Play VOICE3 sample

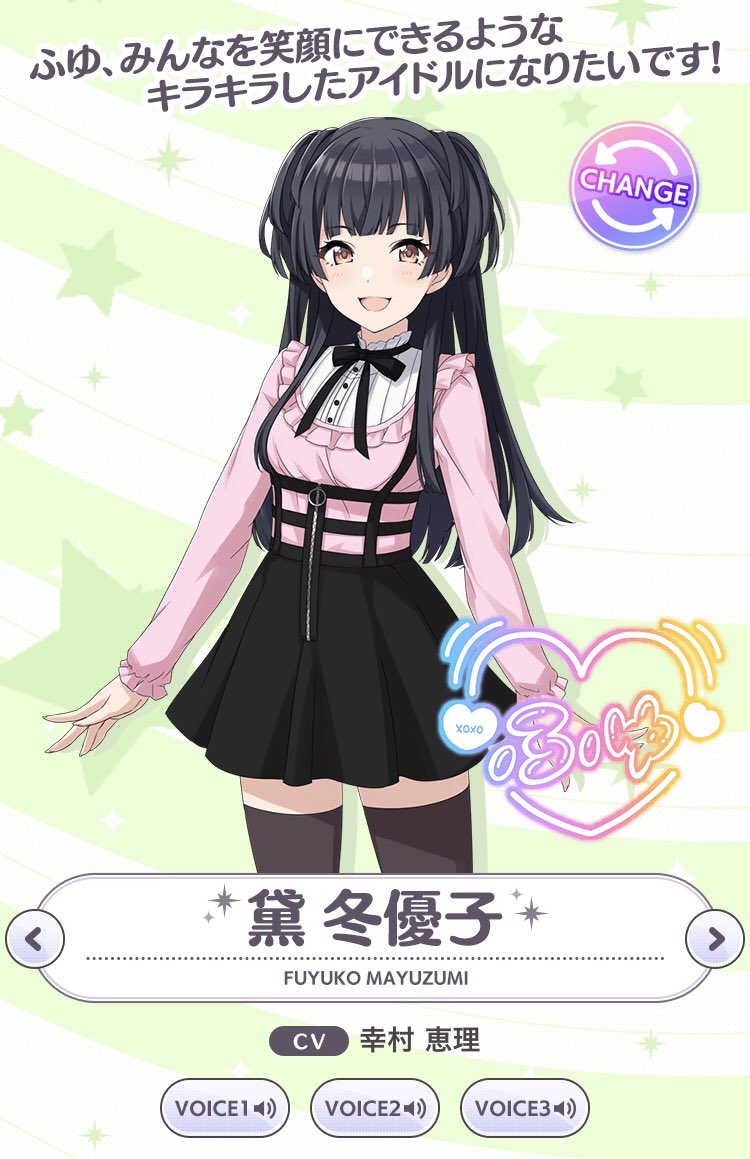click(x=525, y=1108)
